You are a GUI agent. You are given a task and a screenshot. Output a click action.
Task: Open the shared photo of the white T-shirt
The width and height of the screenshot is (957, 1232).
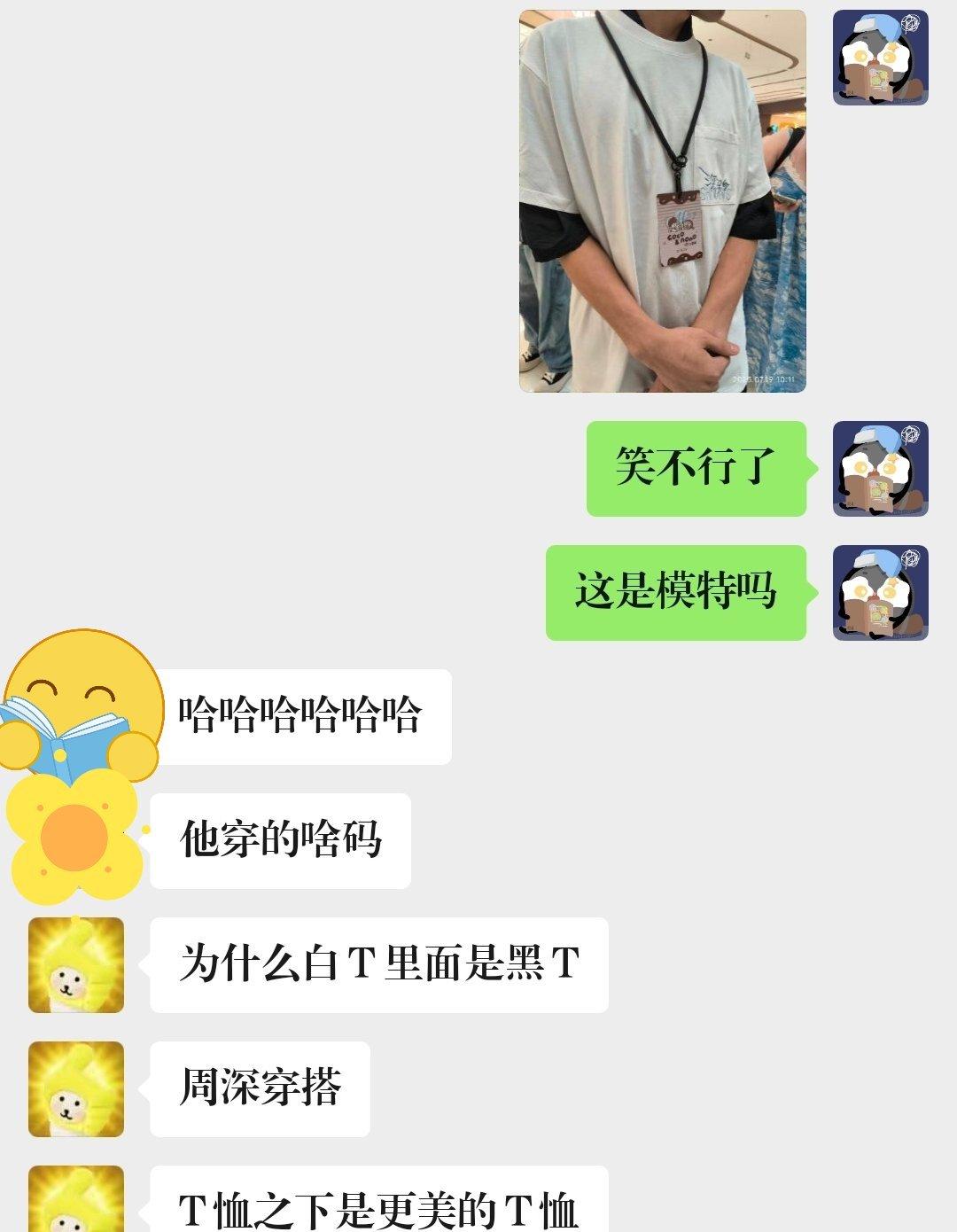click(662, 201)
